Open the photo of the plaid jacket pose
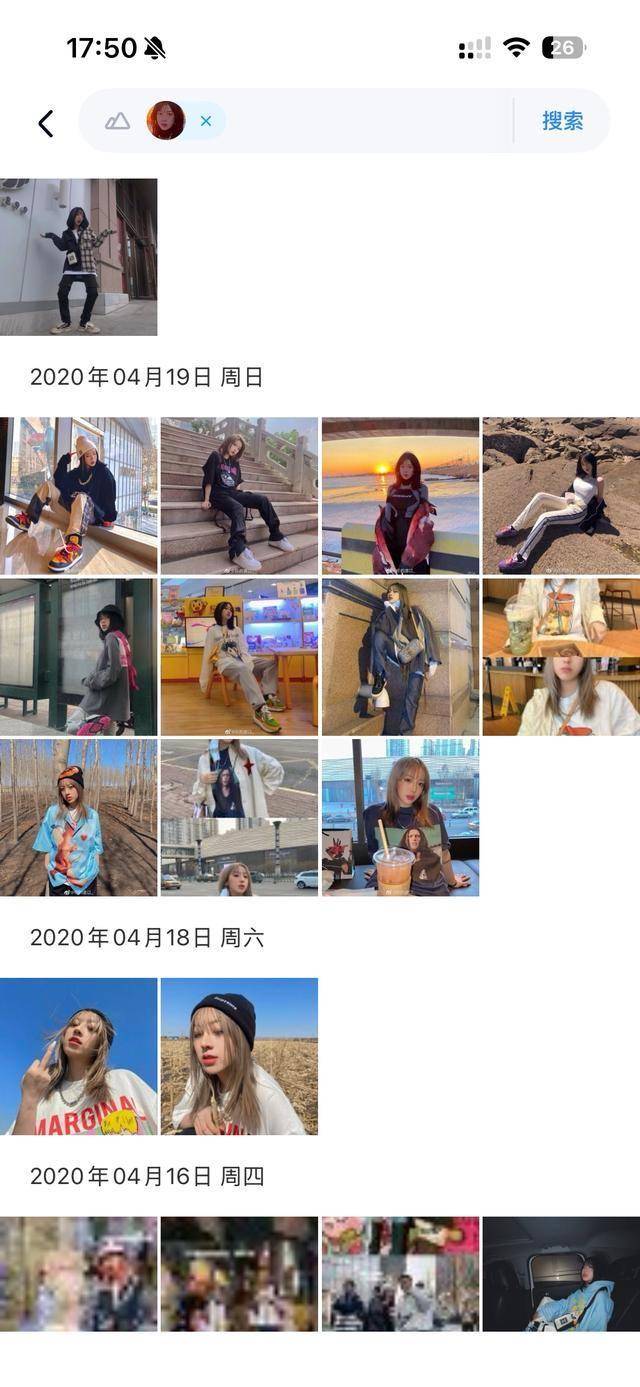The image size is (640, 1387). [x=78, y=257]
